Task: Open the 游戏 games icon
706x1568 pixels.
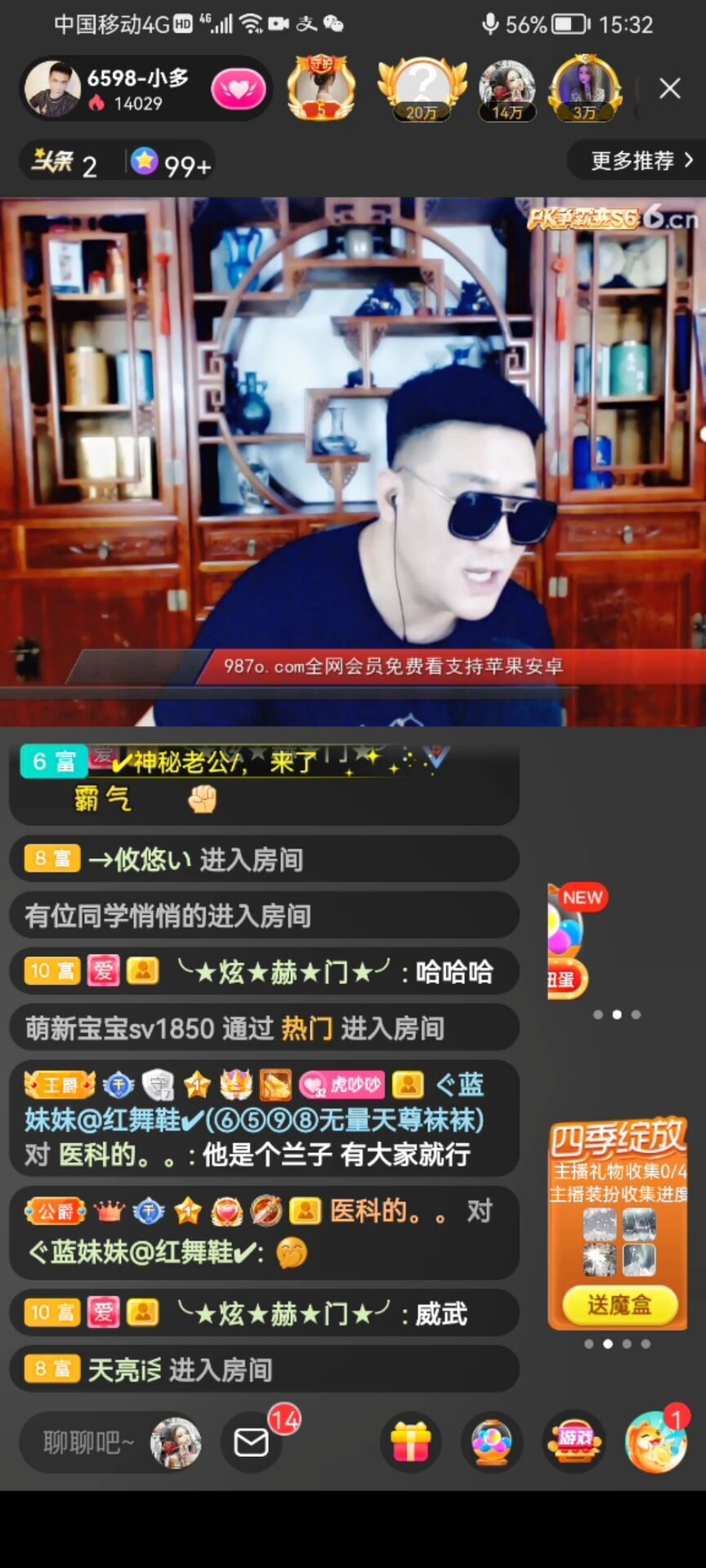Action: point(574,1443)
